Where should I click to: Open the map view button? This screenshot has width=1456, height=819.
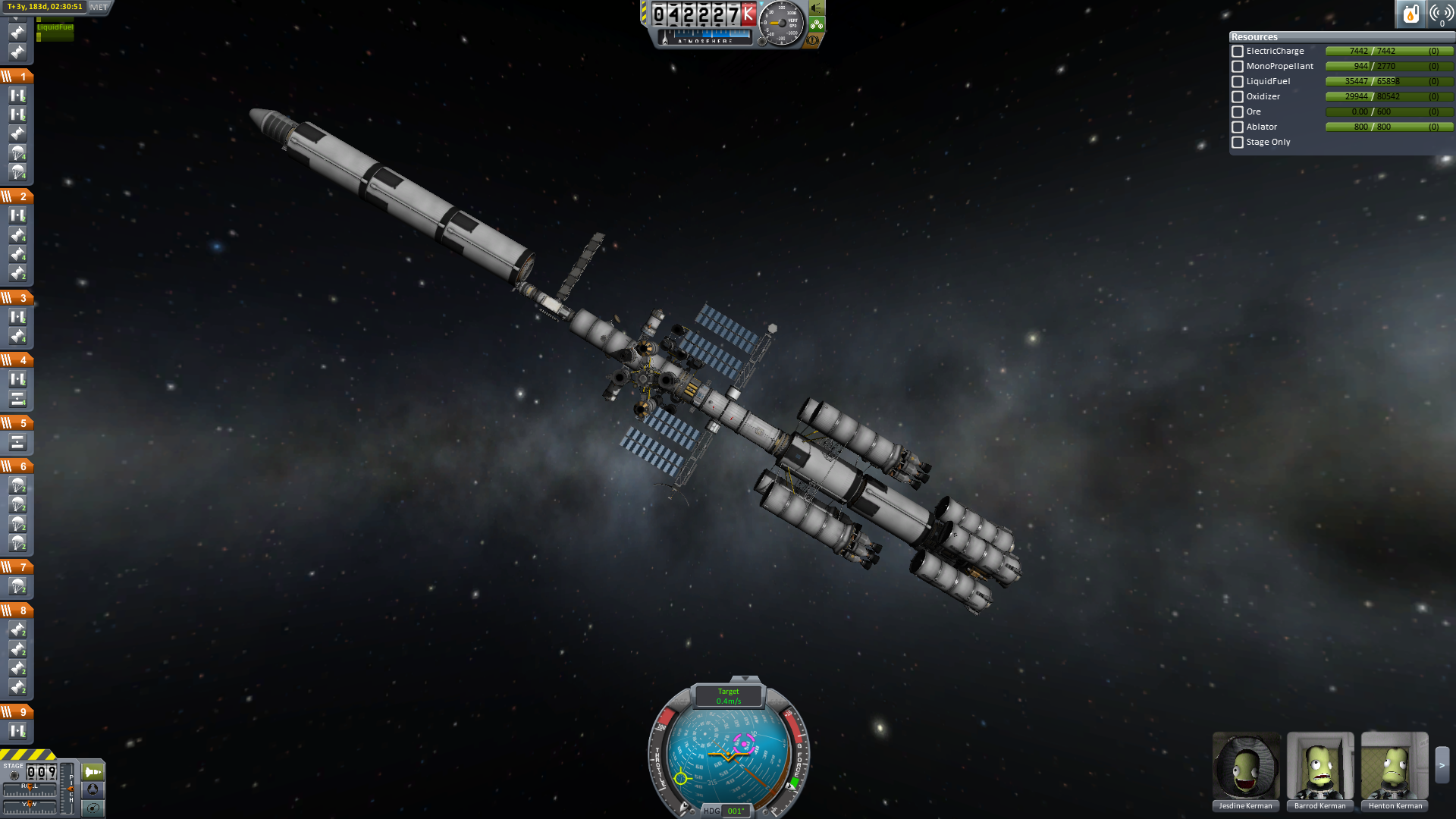(93, 808)
